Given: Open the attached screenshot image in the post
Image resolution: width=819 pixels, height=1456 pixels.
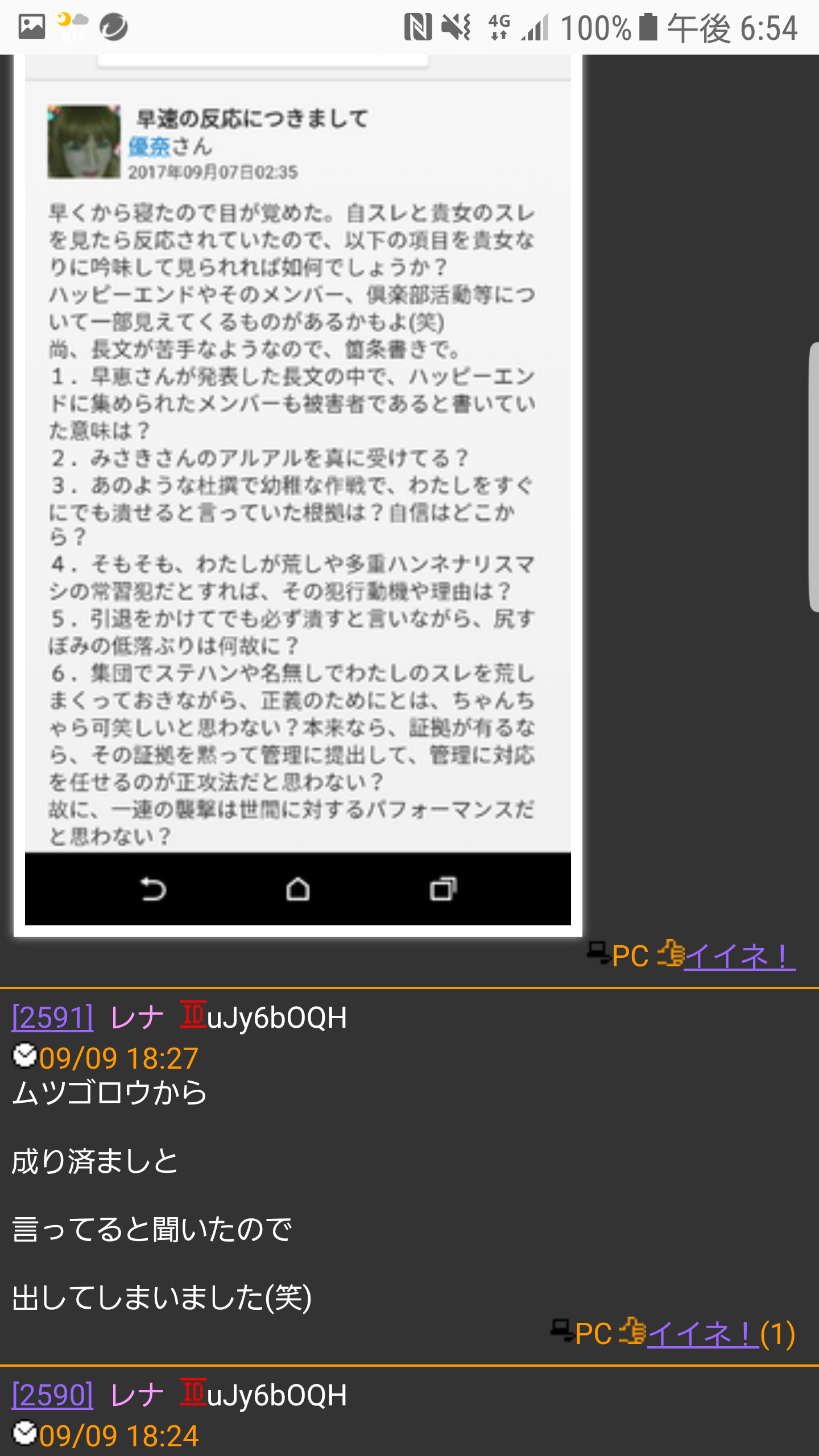Looking at the screenshot, I should coord(297,495).
